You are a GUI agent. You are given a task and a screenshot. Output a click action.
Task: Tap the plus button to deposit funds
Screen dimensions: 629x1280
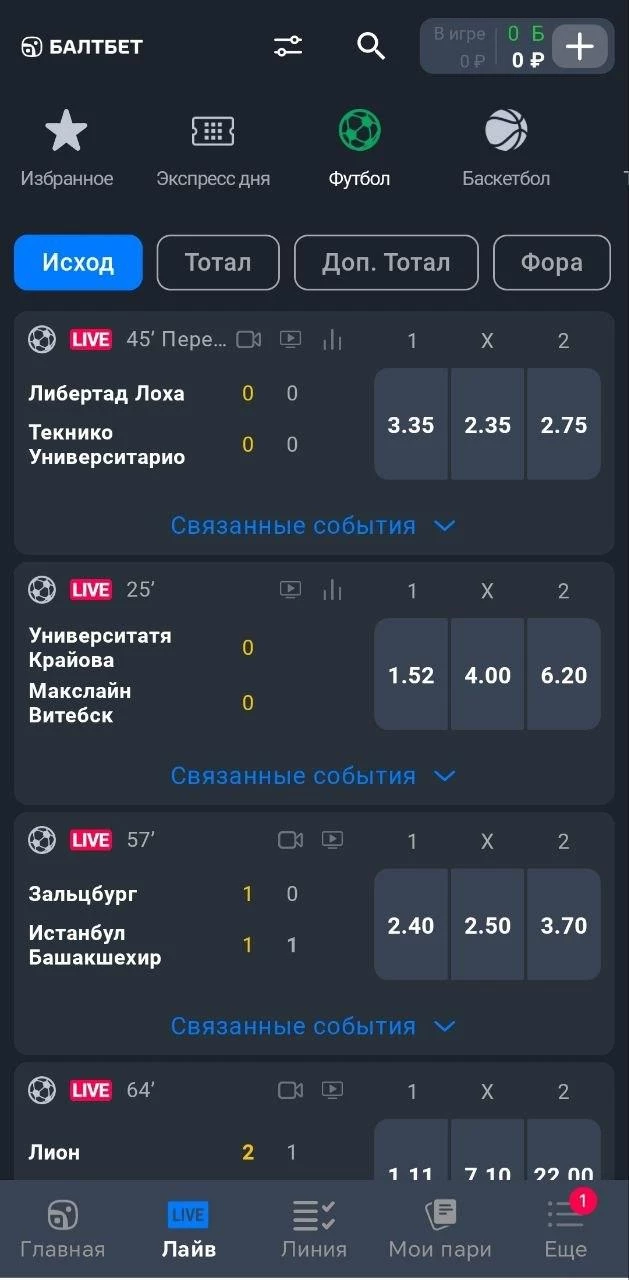tap(580, 46)
